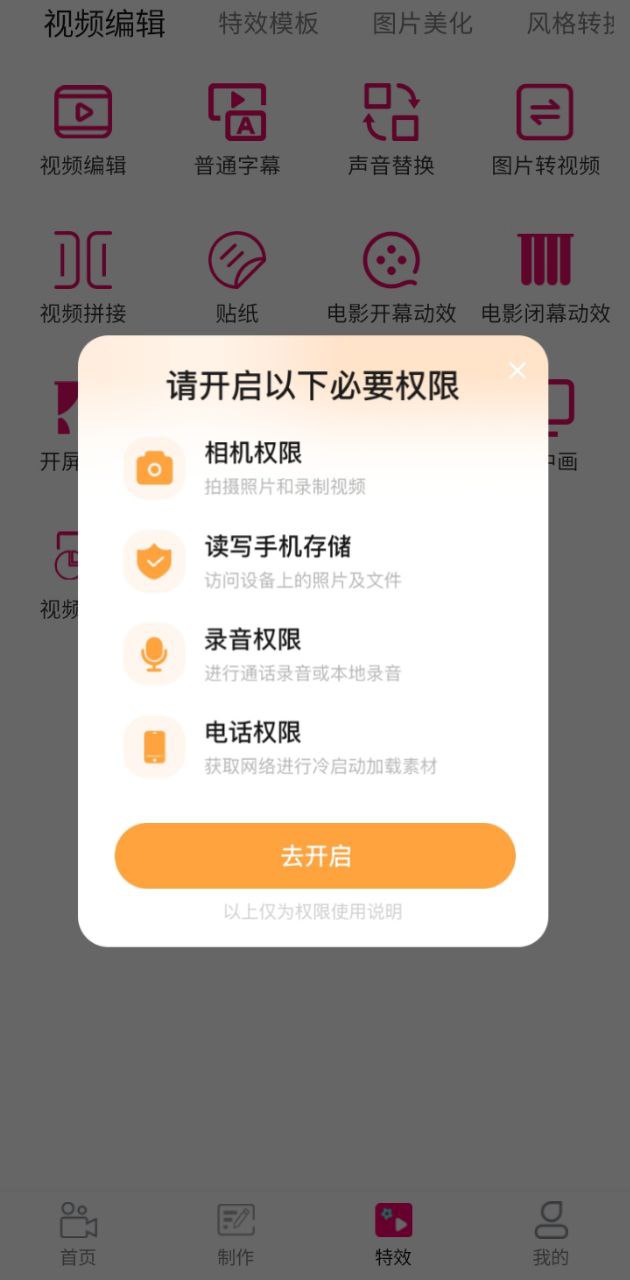This screenshot has height=1280, width=630.
Task: Open the 图片转视频 tool
Action: pos(545,130)
